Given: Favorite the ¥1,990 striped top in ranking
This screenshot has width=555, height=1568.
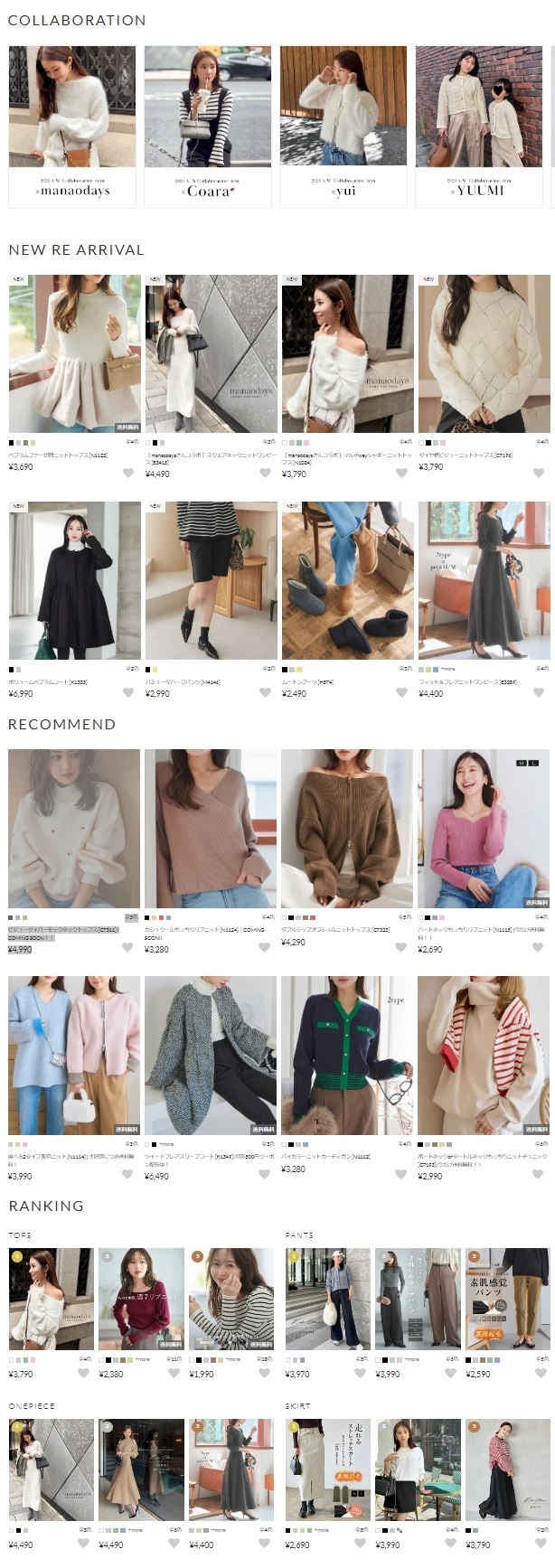Looking at the screenshot, I should (265, 1375).
